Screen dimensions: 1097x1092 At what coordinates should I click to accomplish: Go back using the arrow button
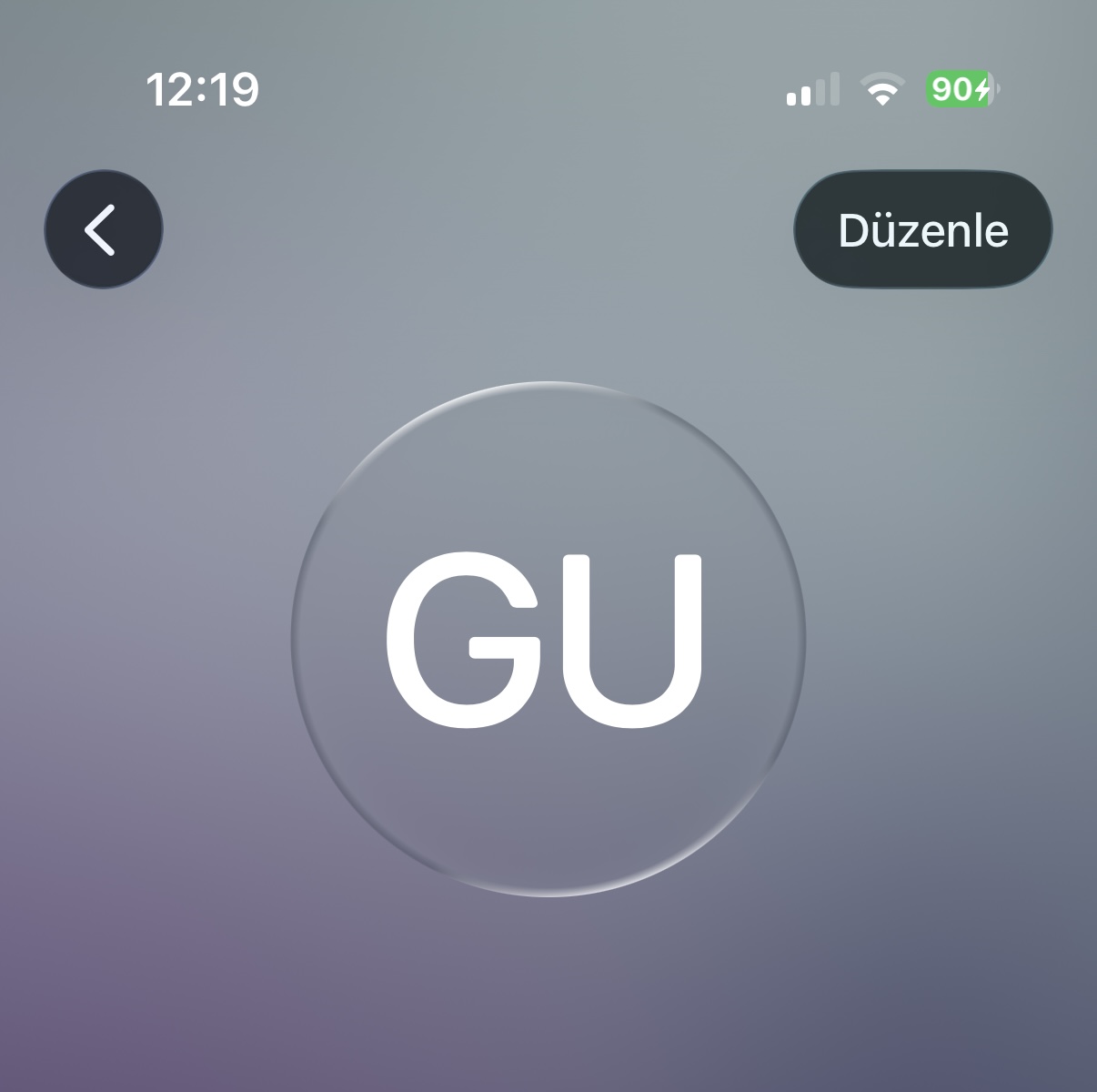104,229
